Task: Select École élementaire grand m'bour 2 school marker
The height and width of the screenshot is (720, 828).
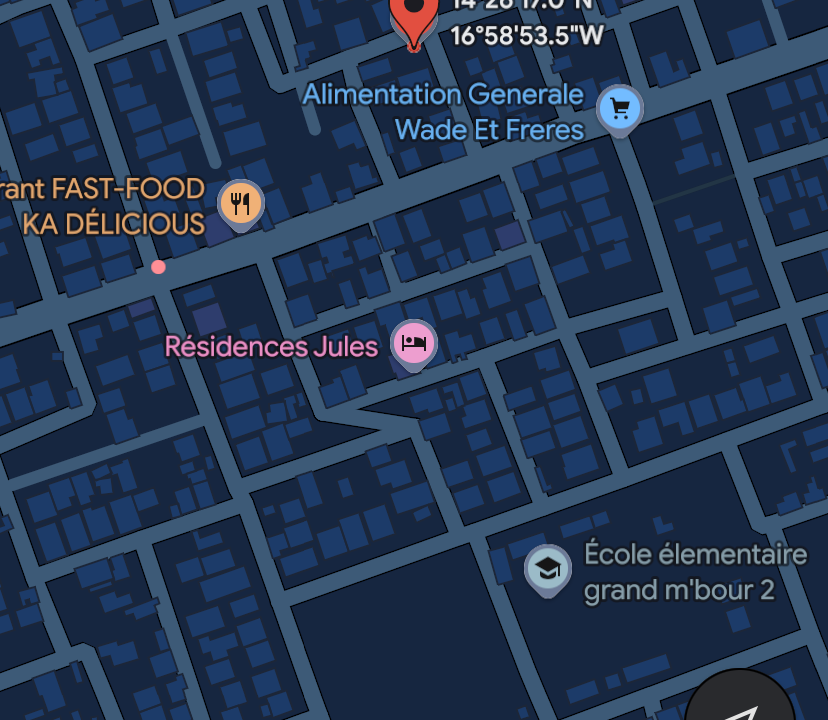Action: tap(547, 569)
